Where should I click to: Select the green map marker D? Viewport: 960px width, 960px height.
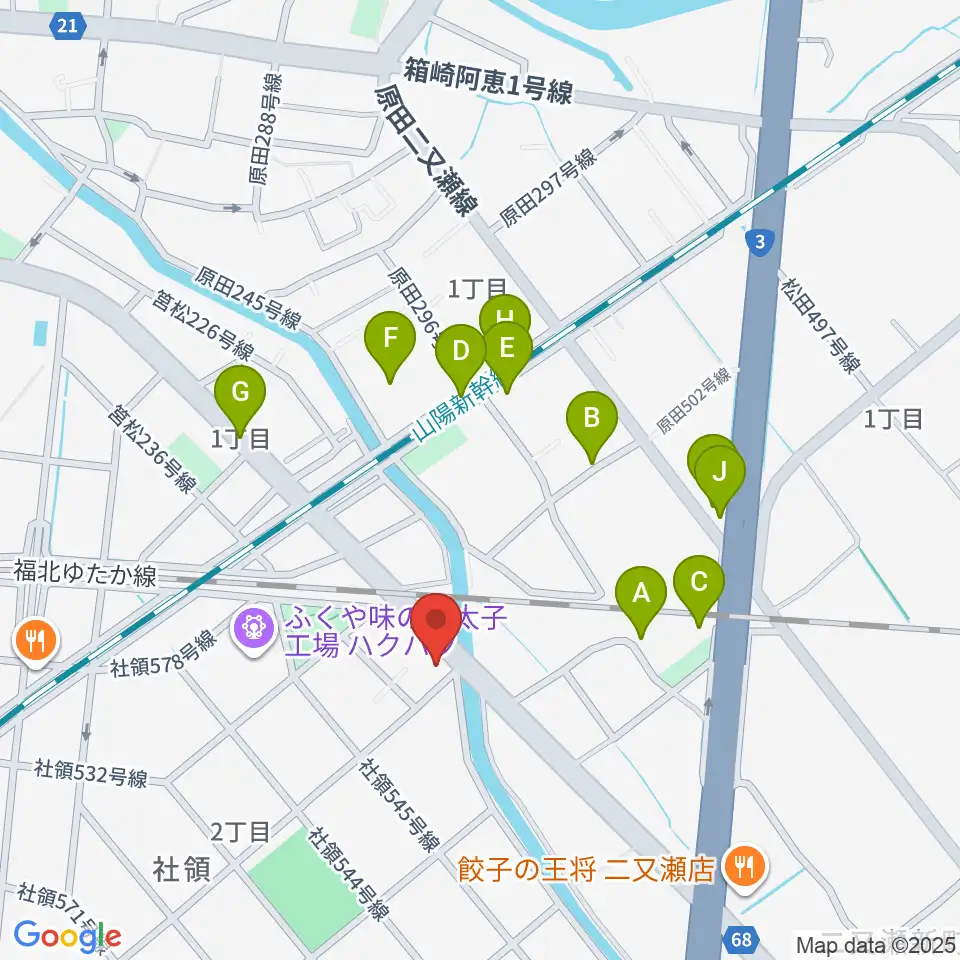pos(460,356)
